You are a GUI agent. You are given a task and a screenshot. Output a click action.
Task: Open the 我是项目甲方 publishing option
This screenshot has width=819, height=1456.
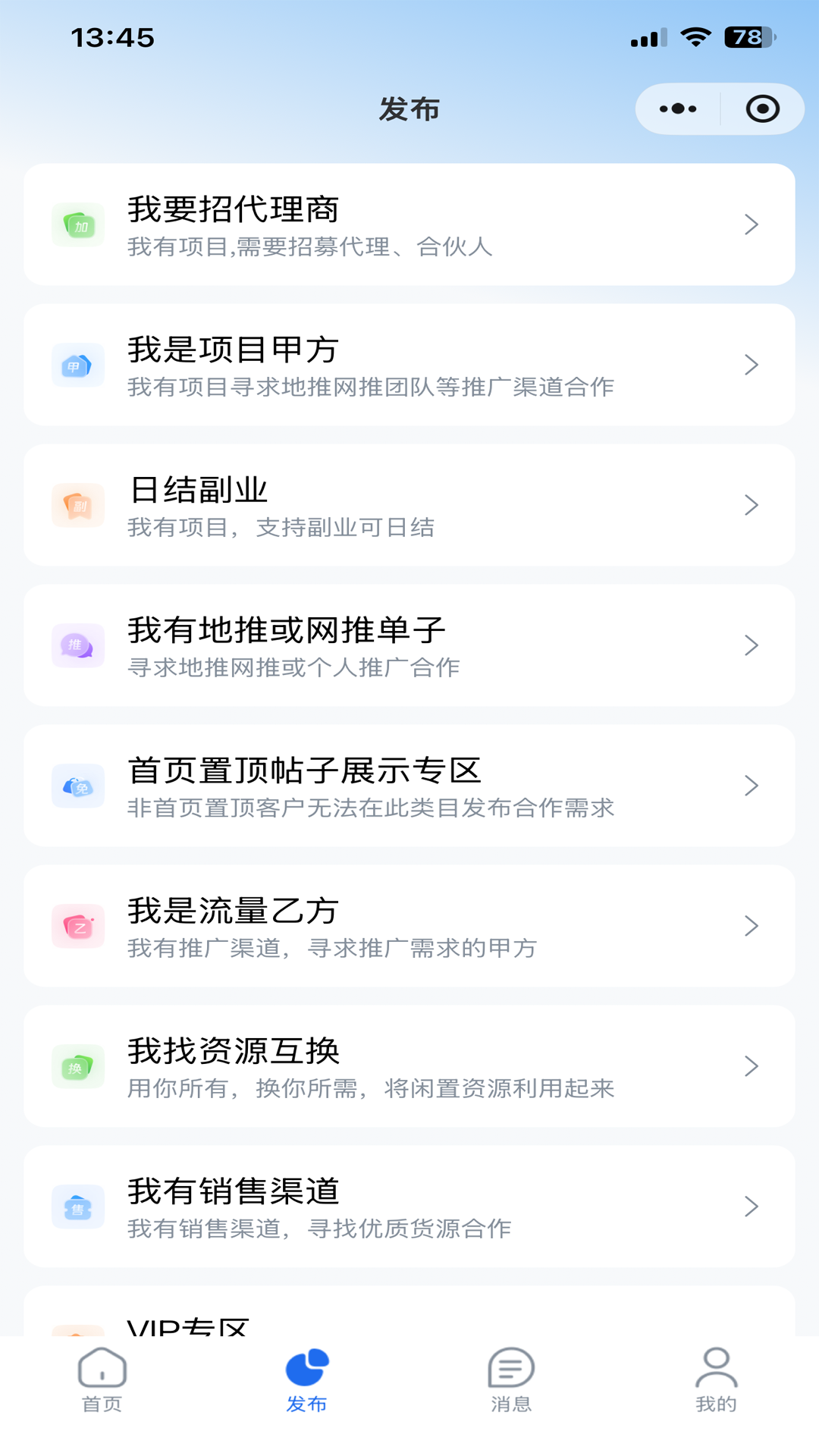tap(409, 365)
